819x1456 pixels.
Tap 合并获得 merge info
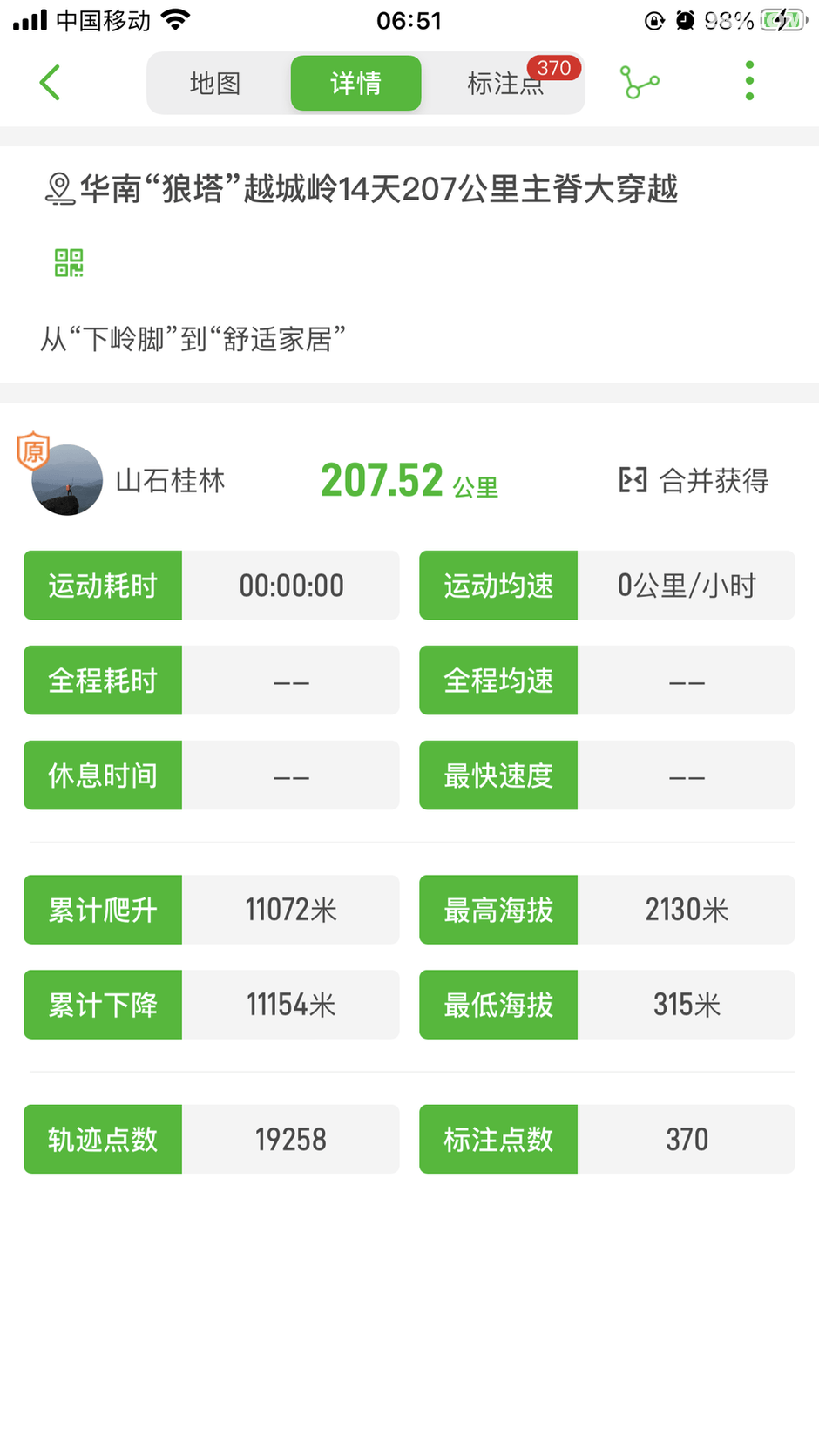point(694,480)
